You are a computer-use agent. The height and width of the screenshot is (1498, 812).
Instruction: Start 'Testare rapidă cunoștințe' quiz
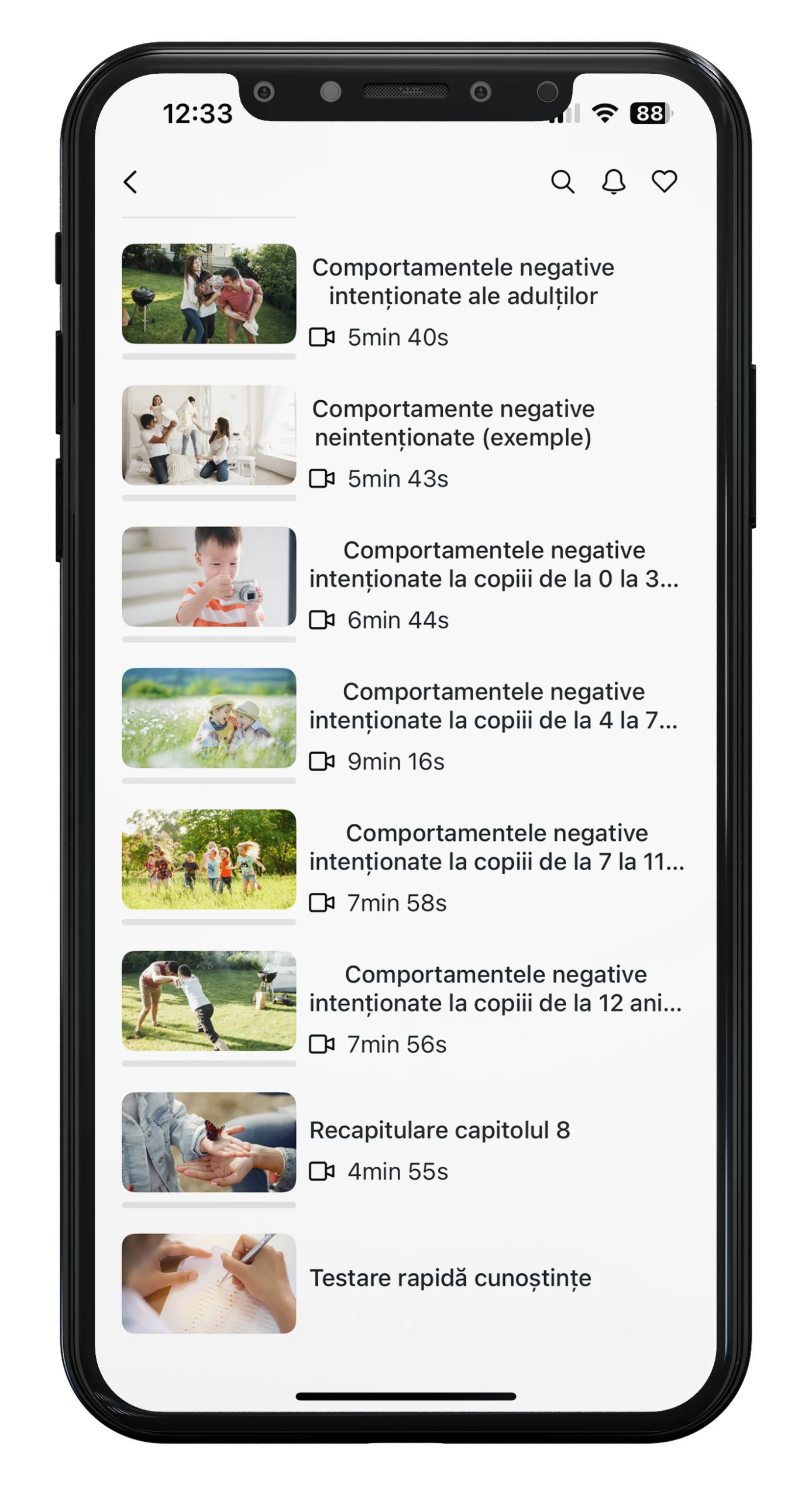click(450, 1278)
